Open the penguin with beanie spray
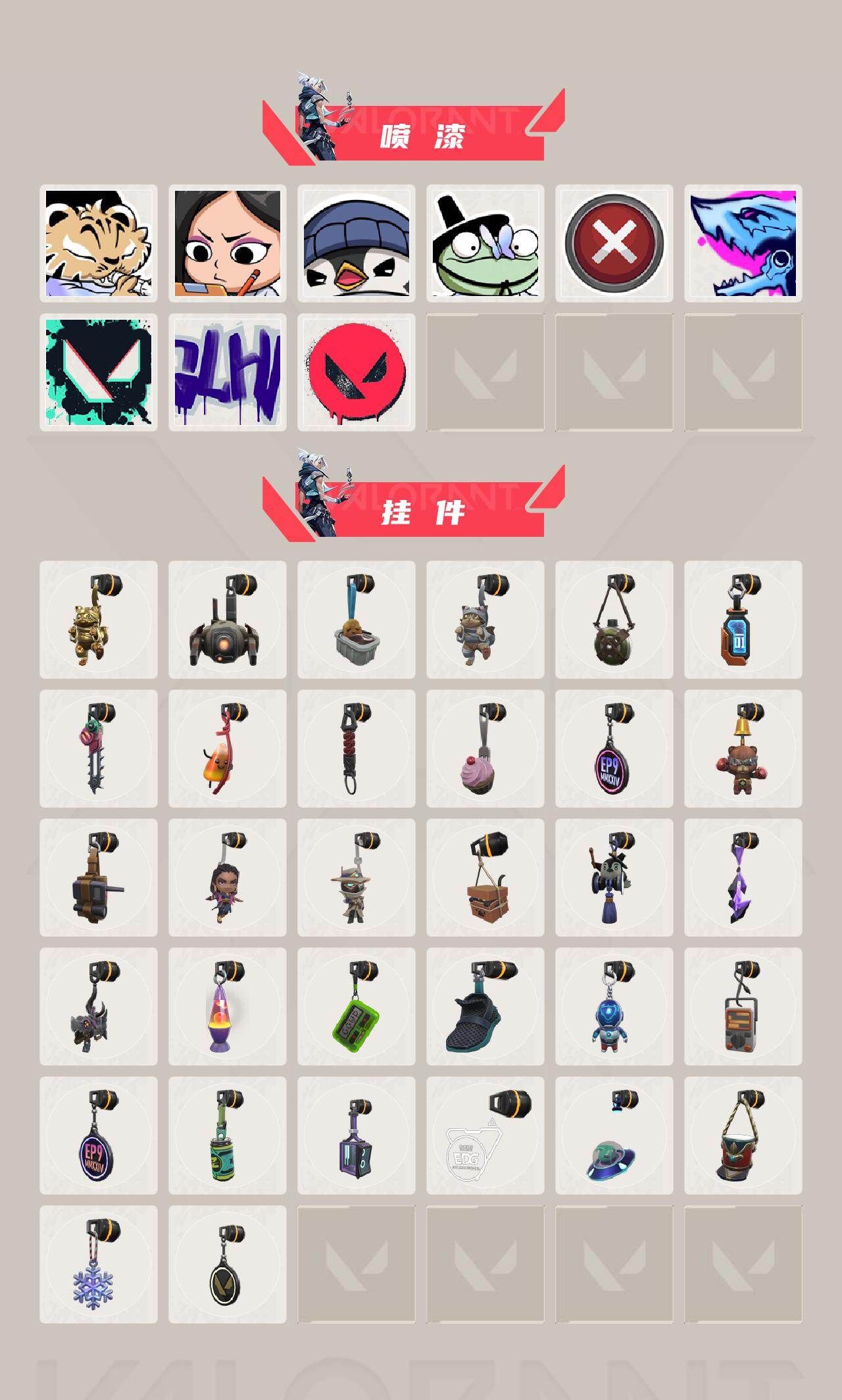 (x=353, y=243)
